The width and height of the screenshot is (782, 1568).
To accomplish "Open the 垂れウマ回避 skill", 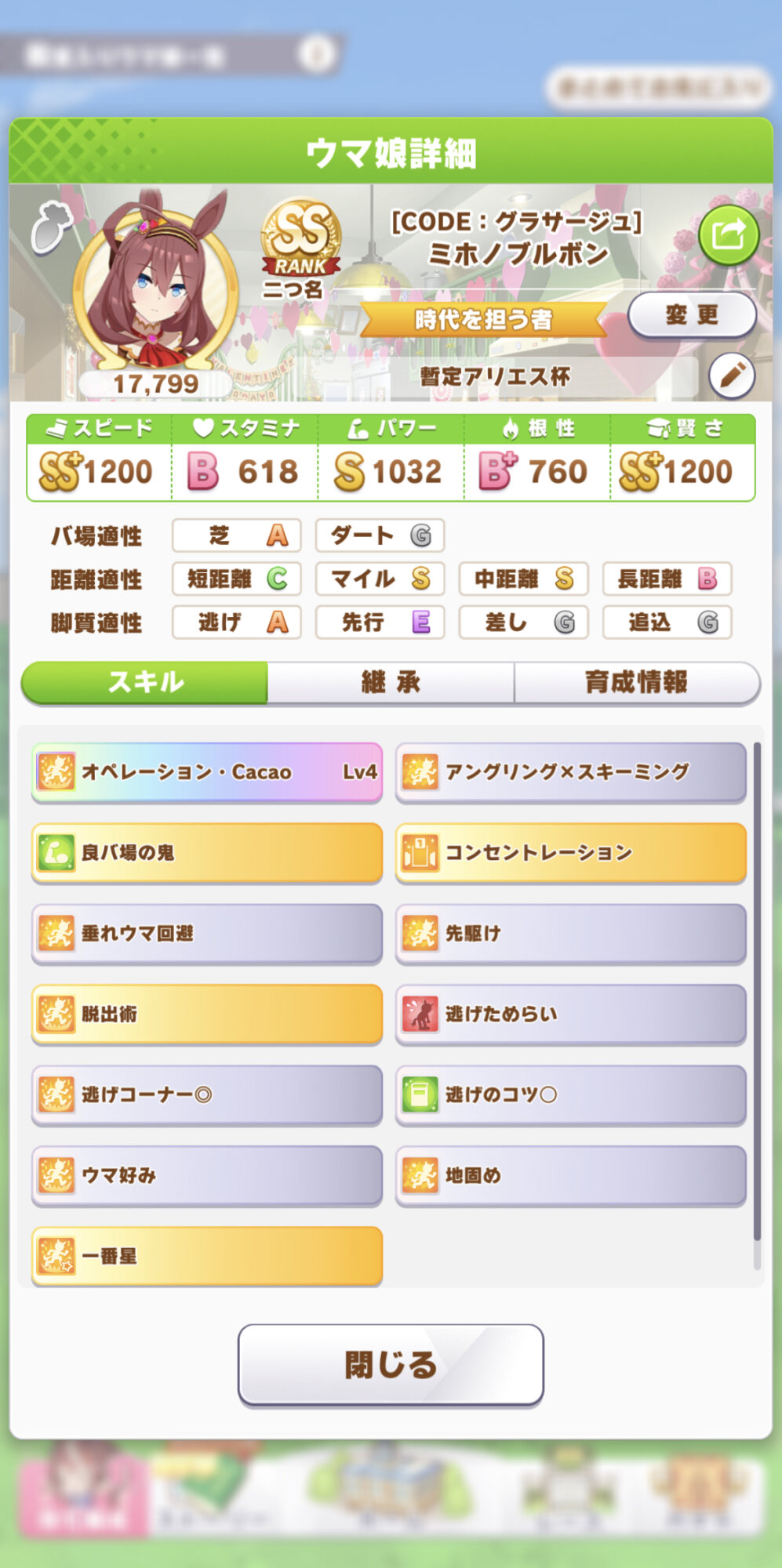I will [207, 934].
